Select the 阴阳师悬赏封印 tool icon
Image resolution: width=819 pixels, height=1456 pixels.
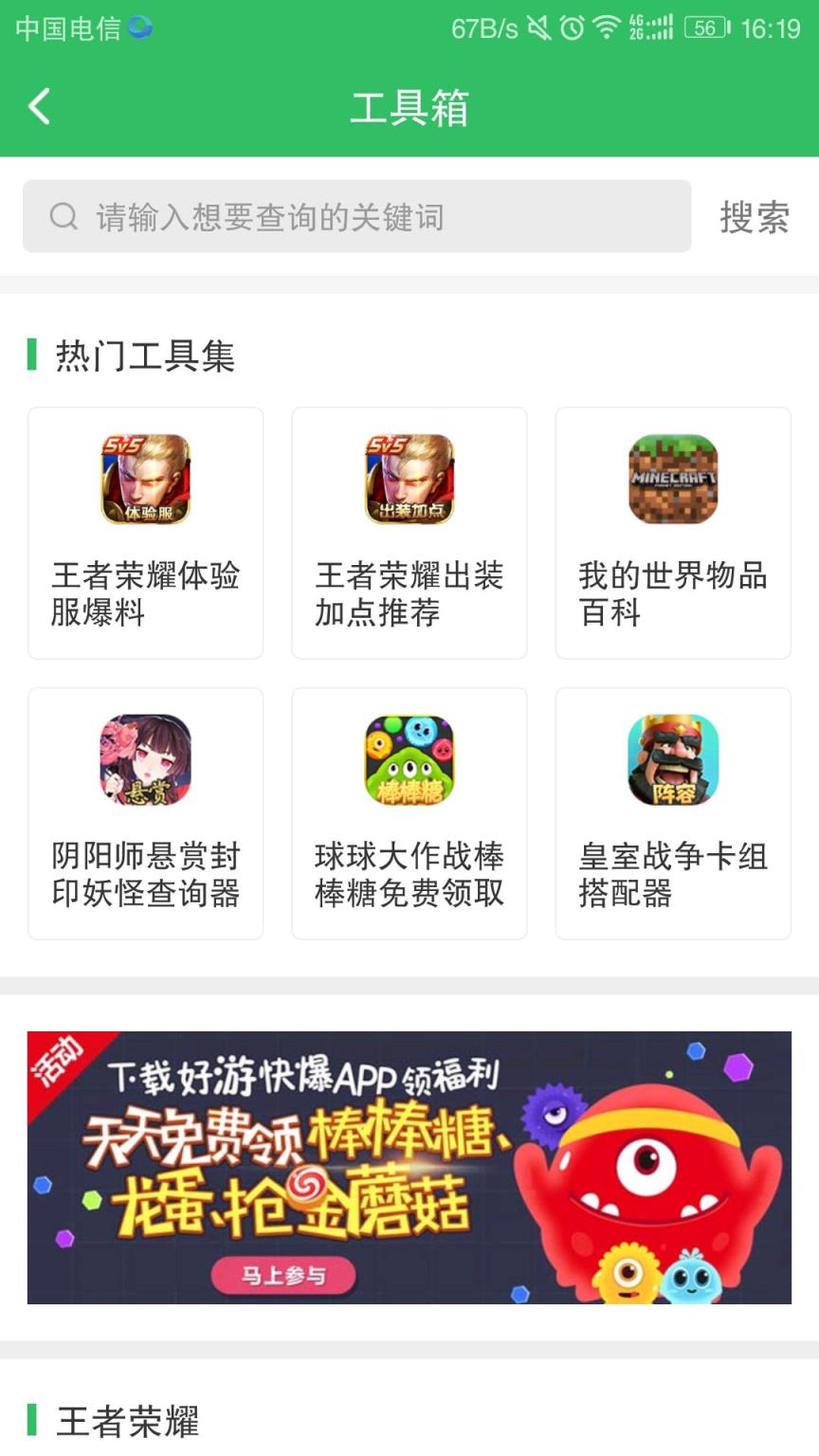[x=145, y=760]
